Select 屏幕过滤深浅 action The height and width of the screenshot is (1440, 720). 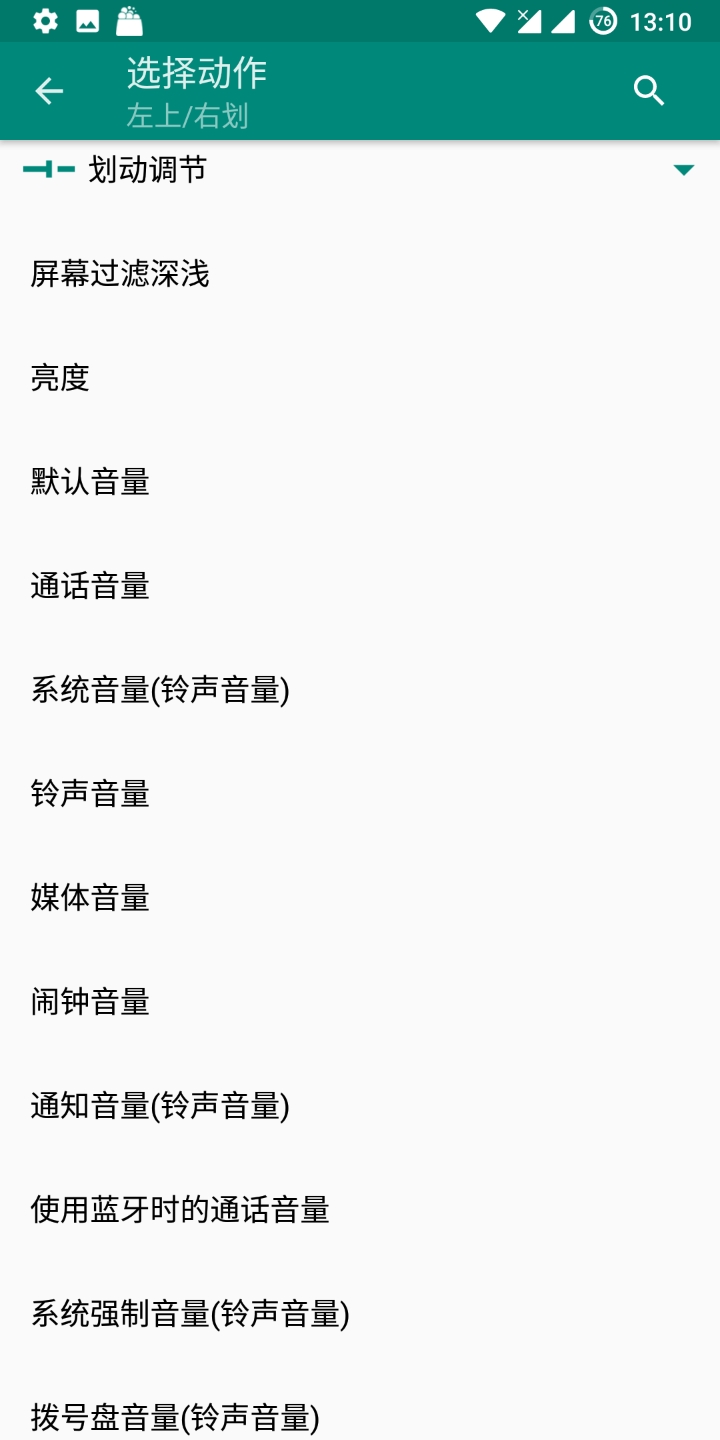pyautogui.click(x=120, y=274)
